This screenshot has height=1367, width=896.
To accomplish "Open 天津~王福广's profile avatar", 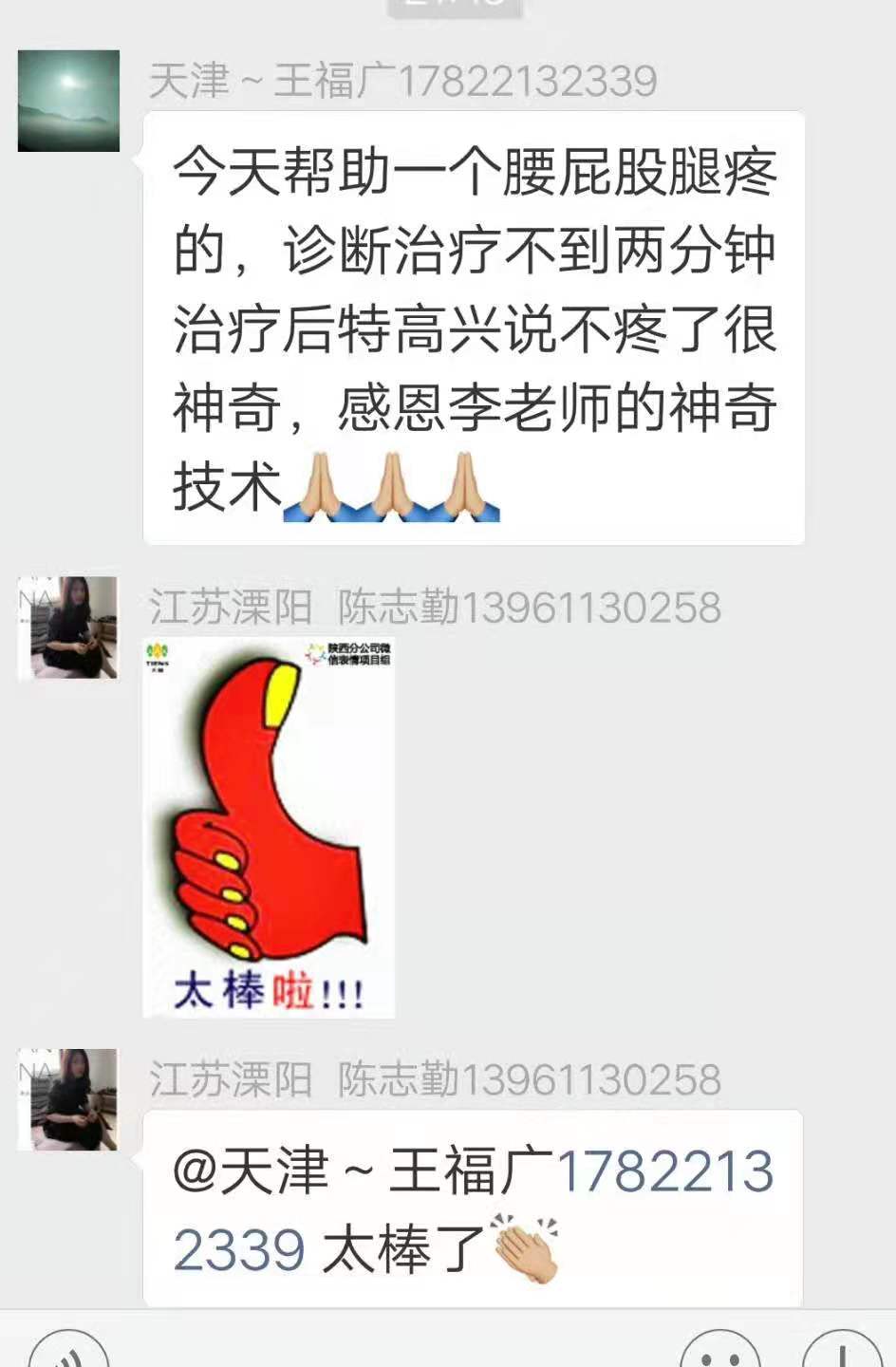I will [x=68, y=101].
